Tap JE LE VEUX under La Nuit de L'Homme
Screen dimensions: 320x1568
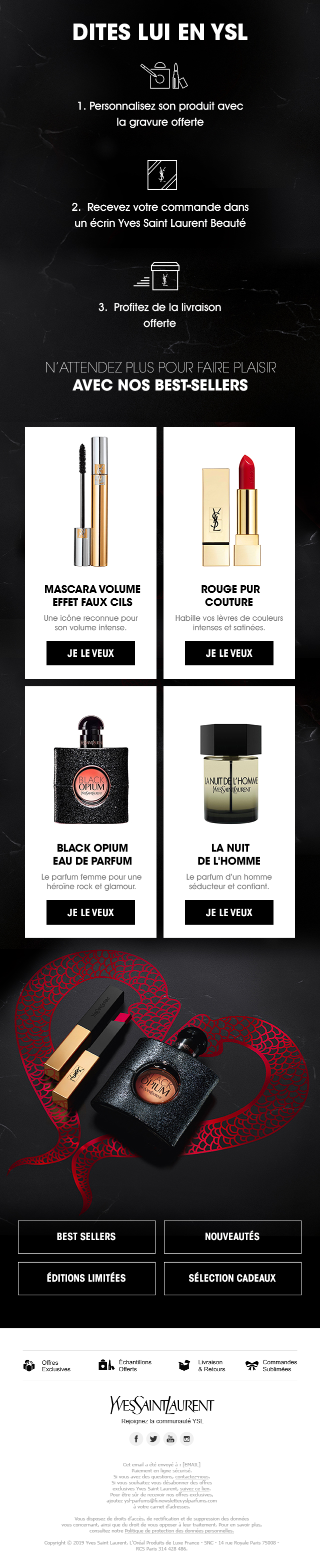coord(228,912)
